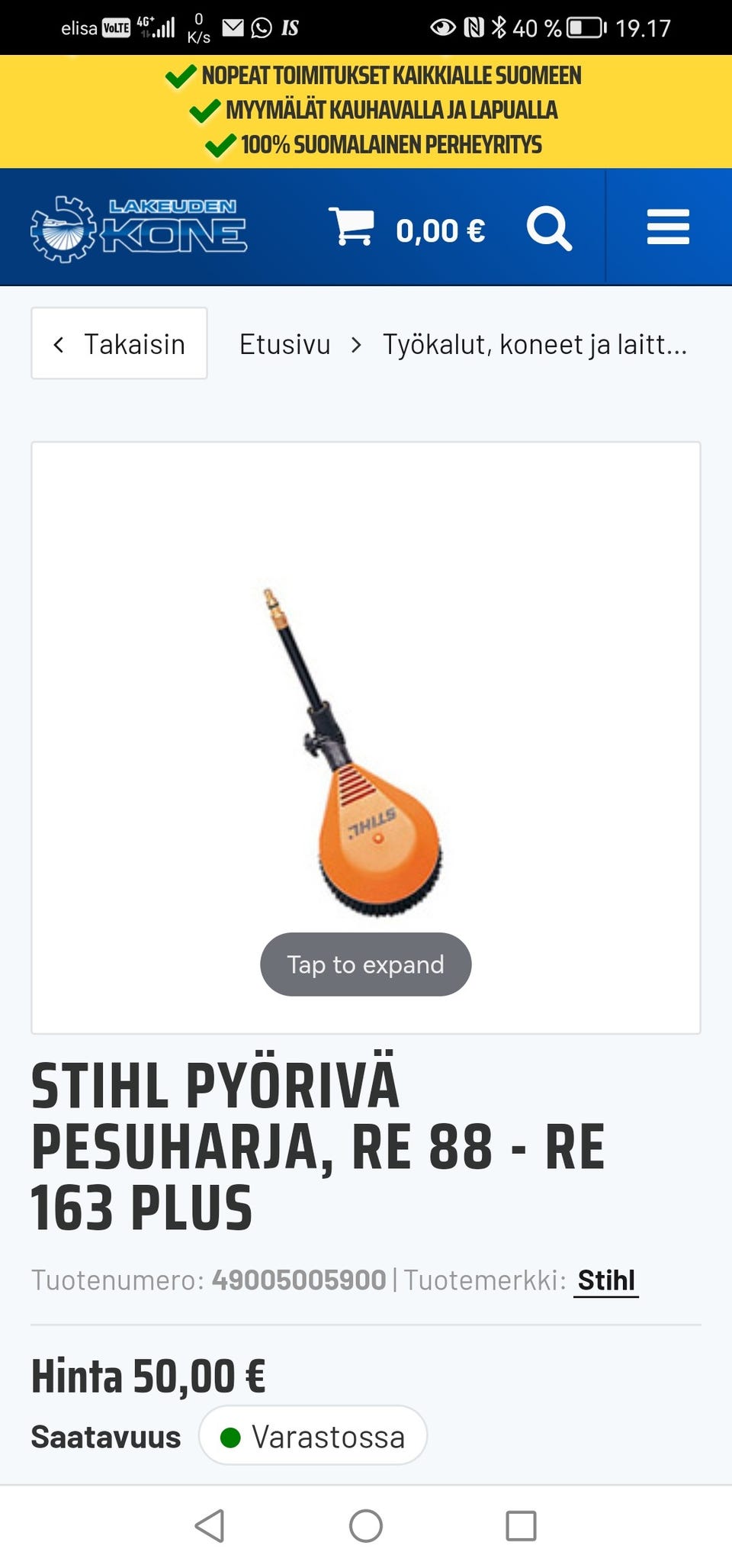Image resolution: width=732 pixels, height=1568 pixels.
Task: Go to Etusivu from breadcrumb
Action: [x=284, y=344]
